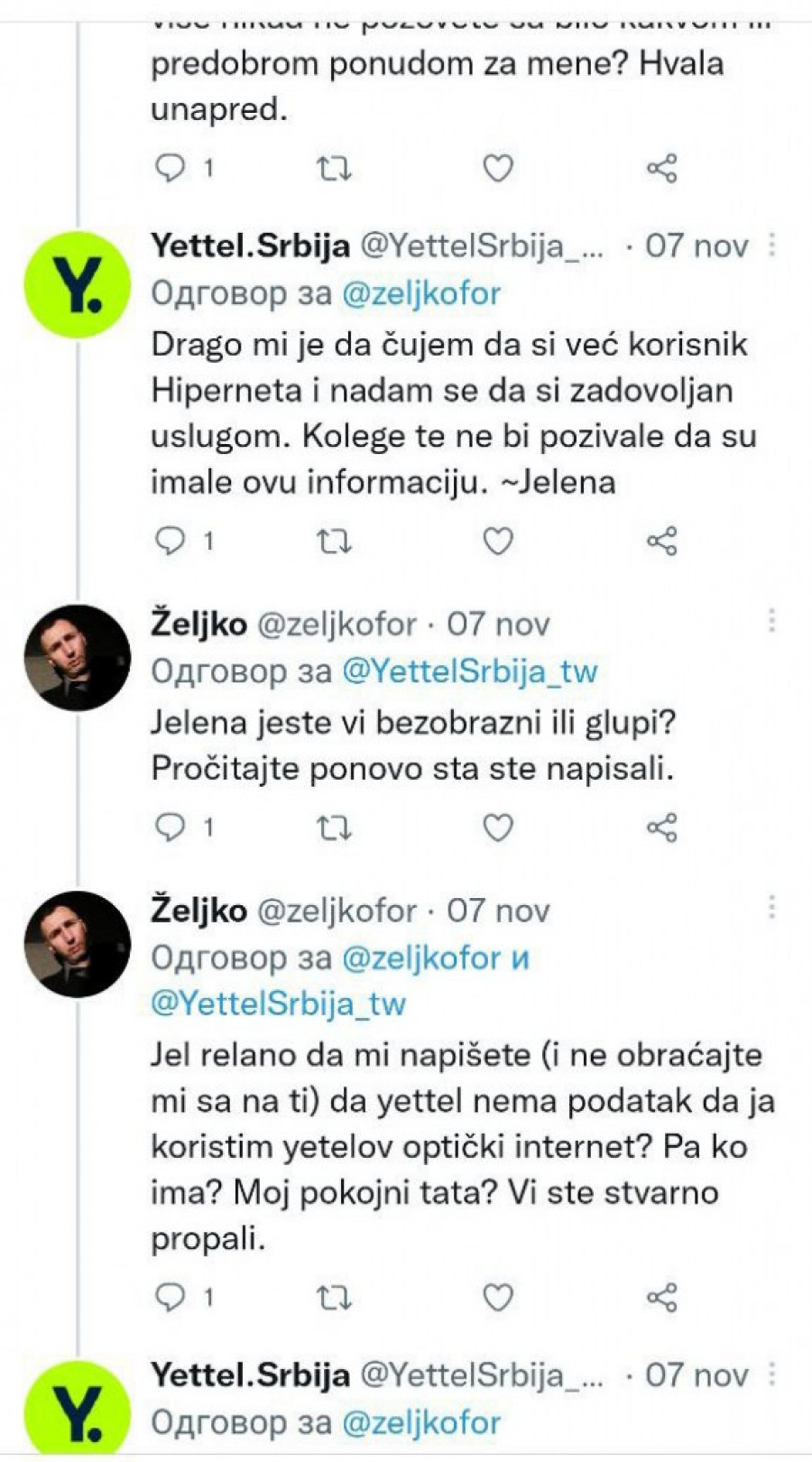Screen dimensions: 812x1462
Task: Comment on Željko's 'optički internet' tweet
Action: point(171,1297)
